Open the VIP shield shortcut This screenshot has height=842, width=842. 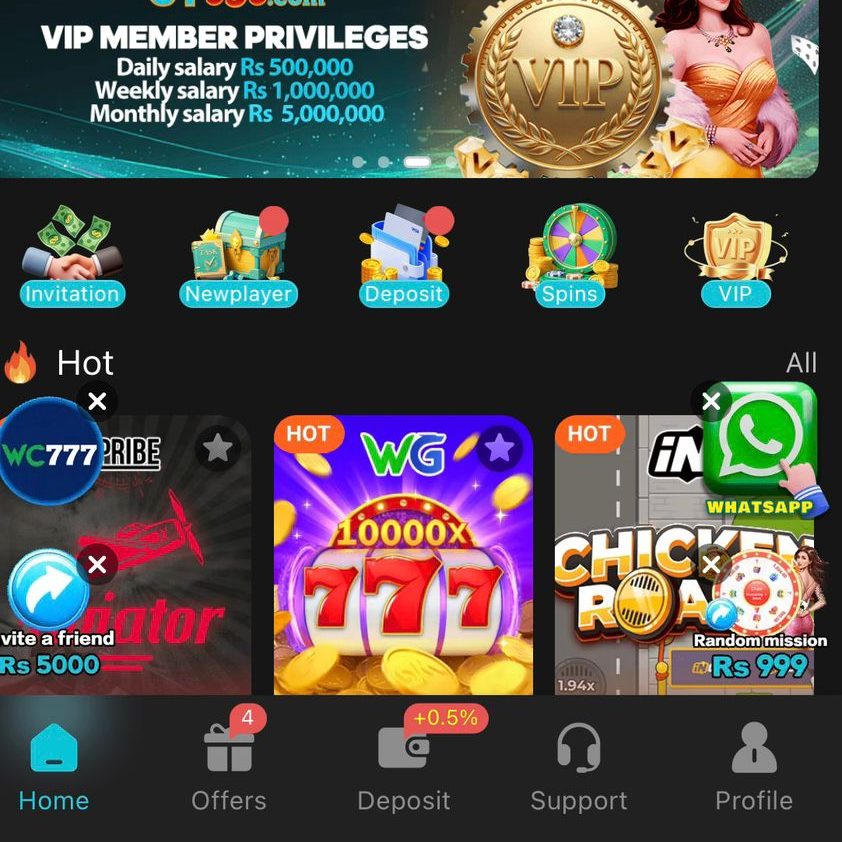point(735,254)
